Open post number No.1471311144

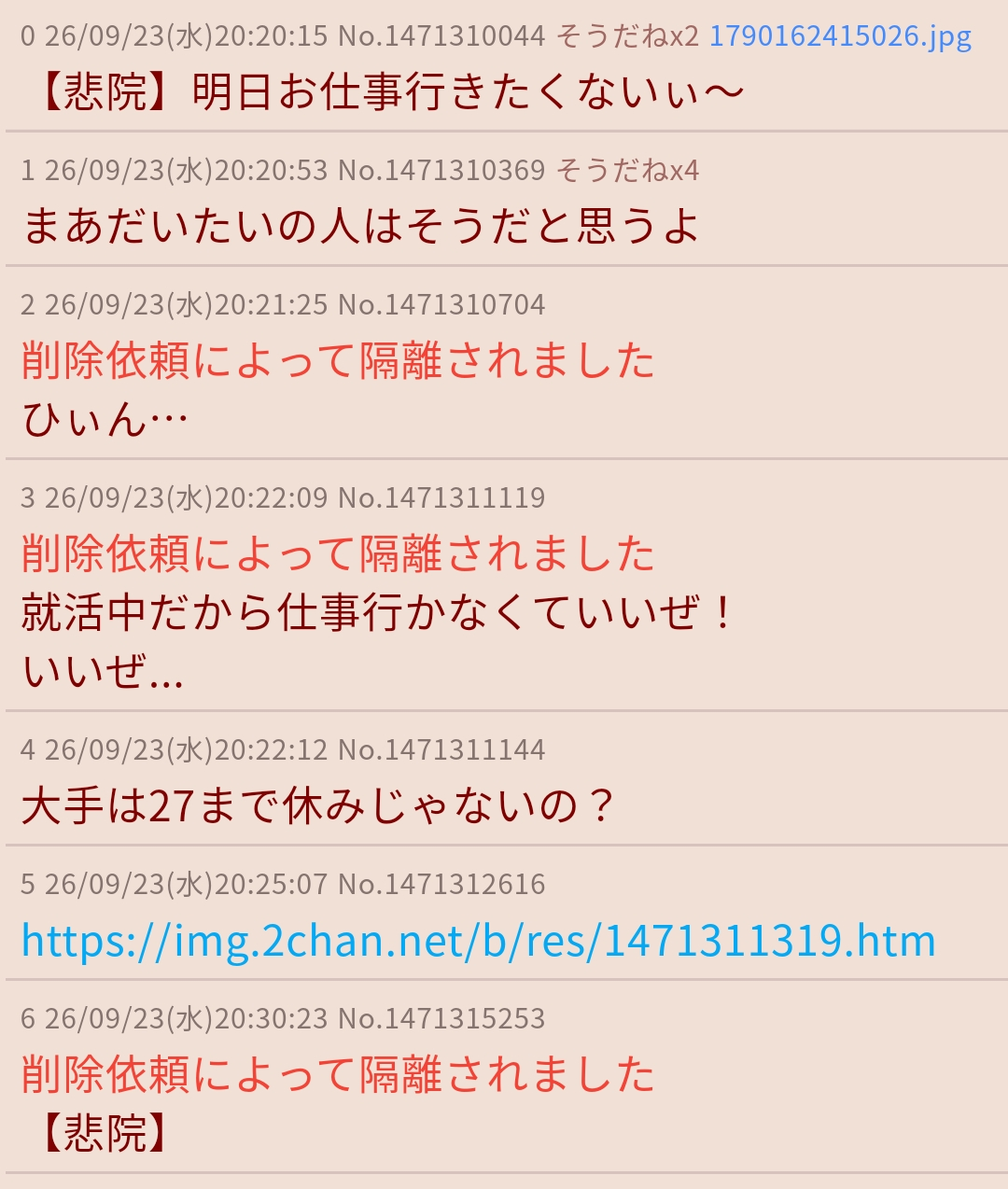coord(441,750)
